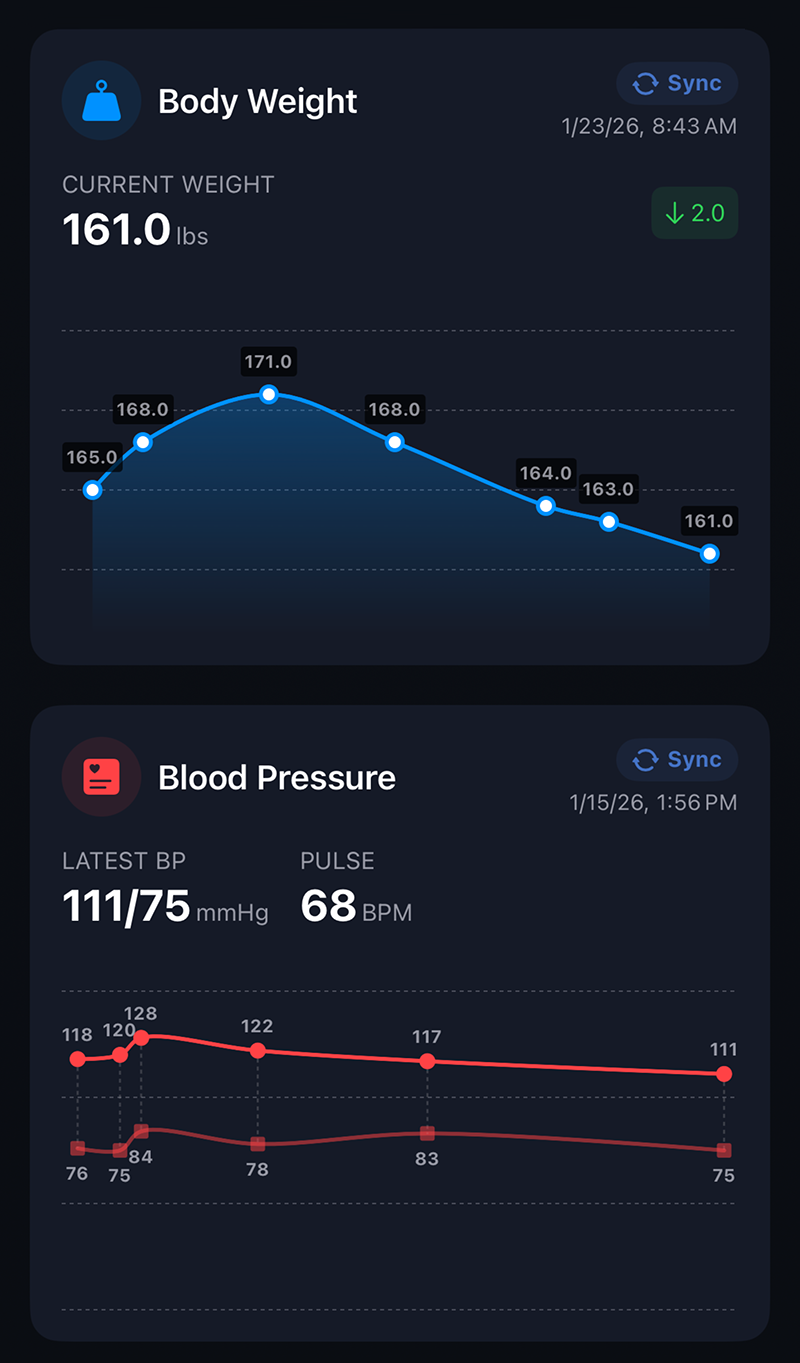Select the 2.0 weight loss badge
Screen dimensions: 800x1363
(694, 213)
